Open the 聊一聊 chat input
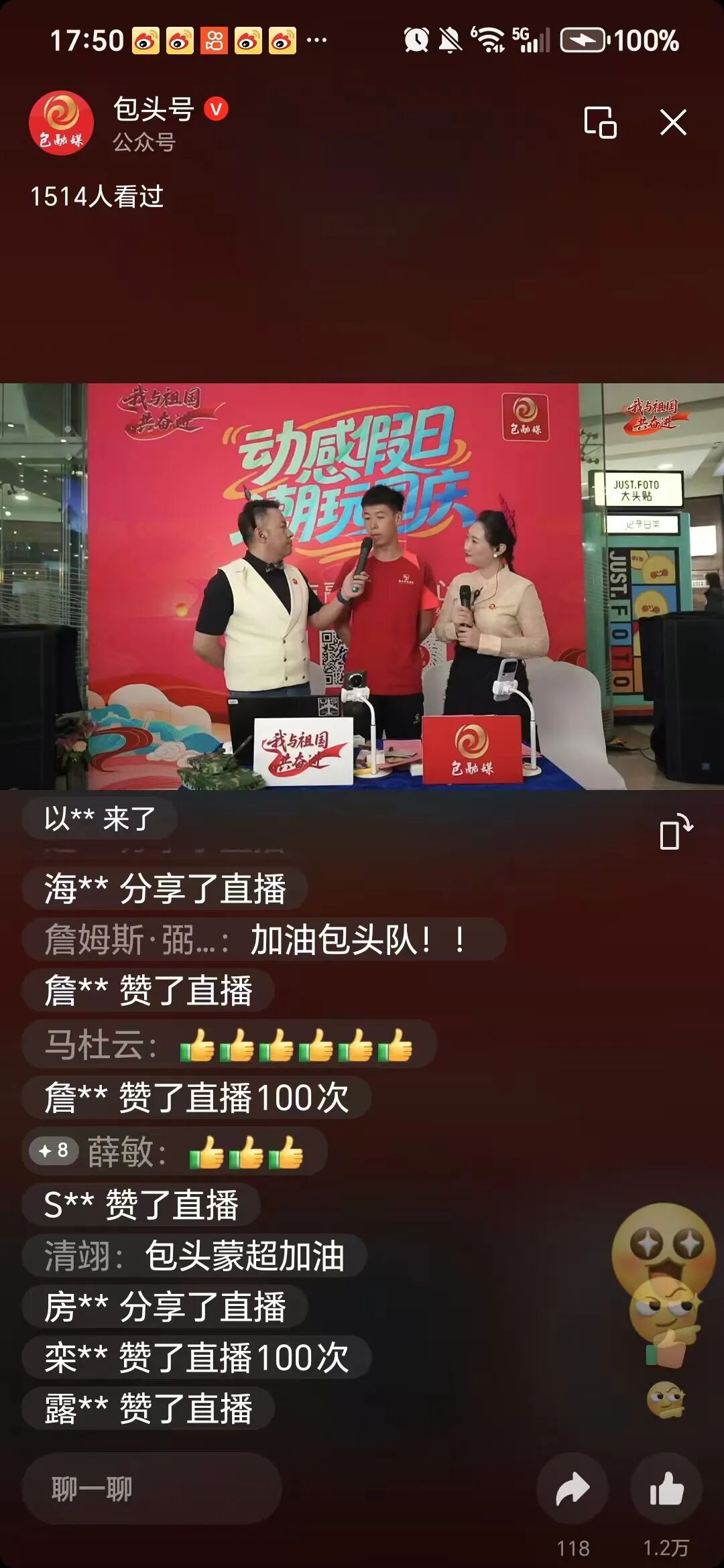The height and width of the screenshot is (1568, 724). point(152,1488)
